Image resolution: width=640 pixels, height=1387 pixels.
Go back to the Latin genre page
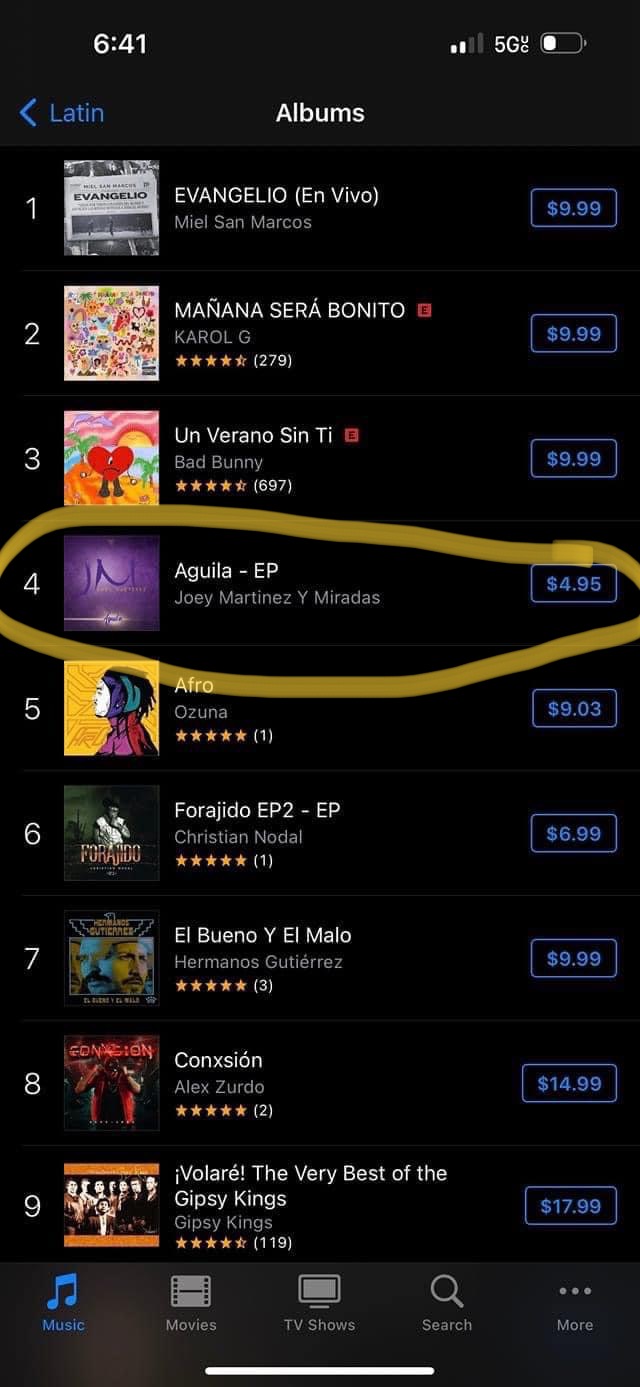click(62, 113)
